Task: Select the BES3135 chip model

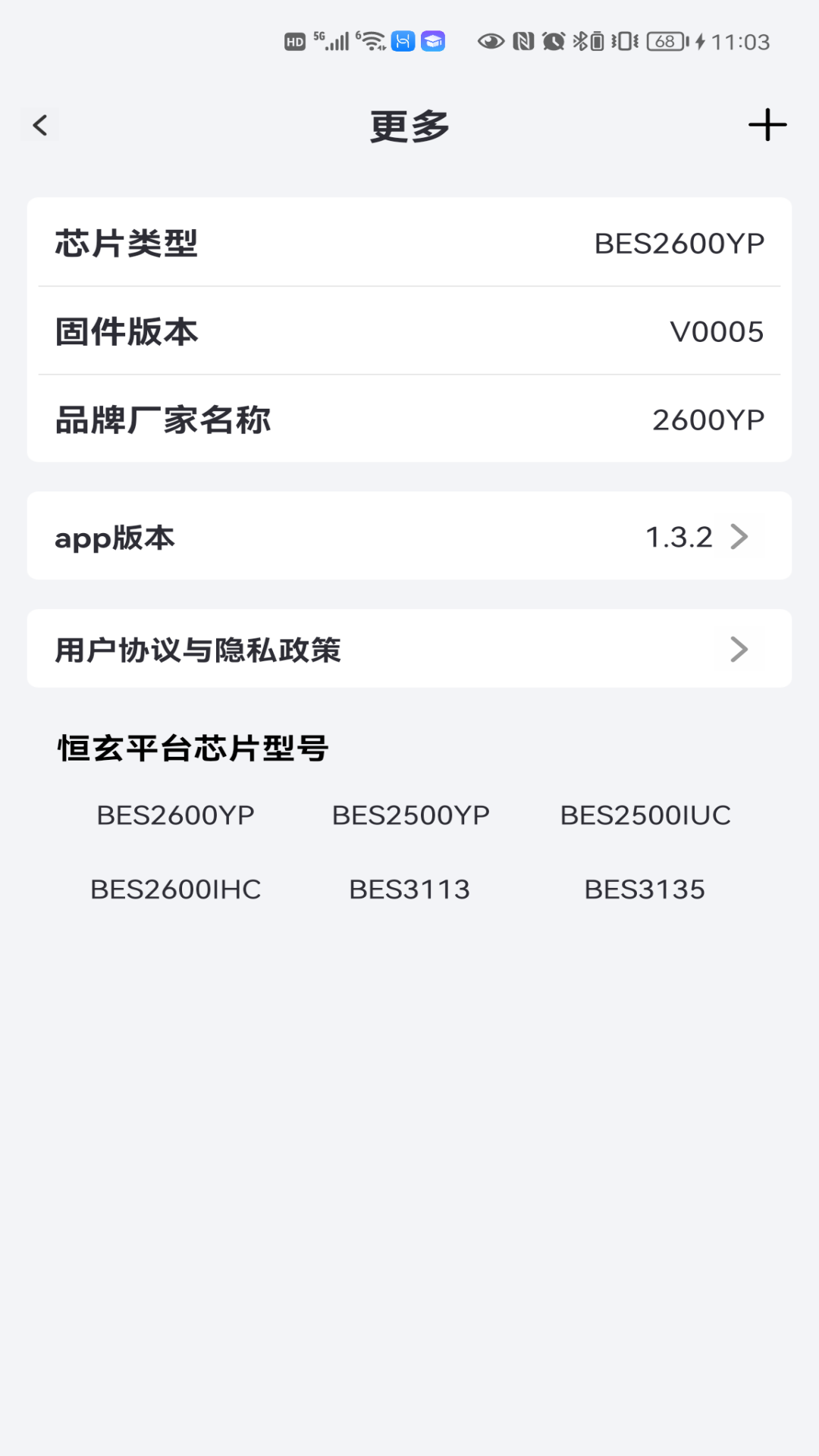Action: [645, 888]
